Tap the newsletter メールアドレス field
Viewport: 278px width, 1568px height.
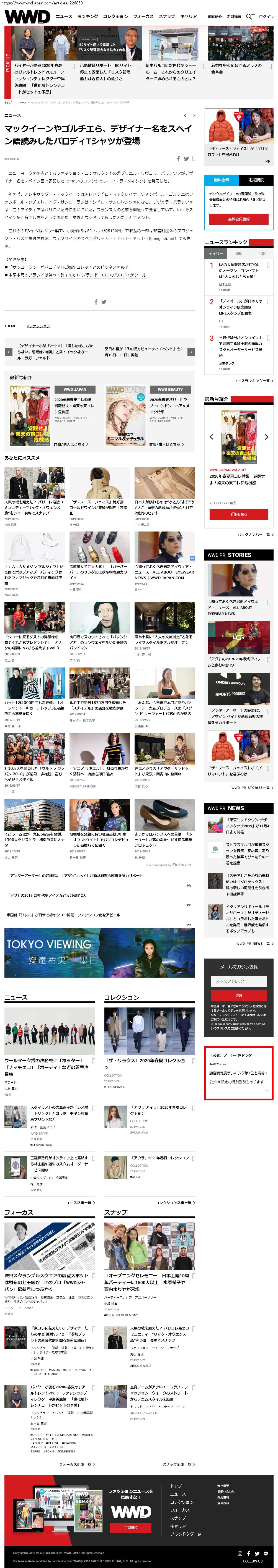pos(238,981)
